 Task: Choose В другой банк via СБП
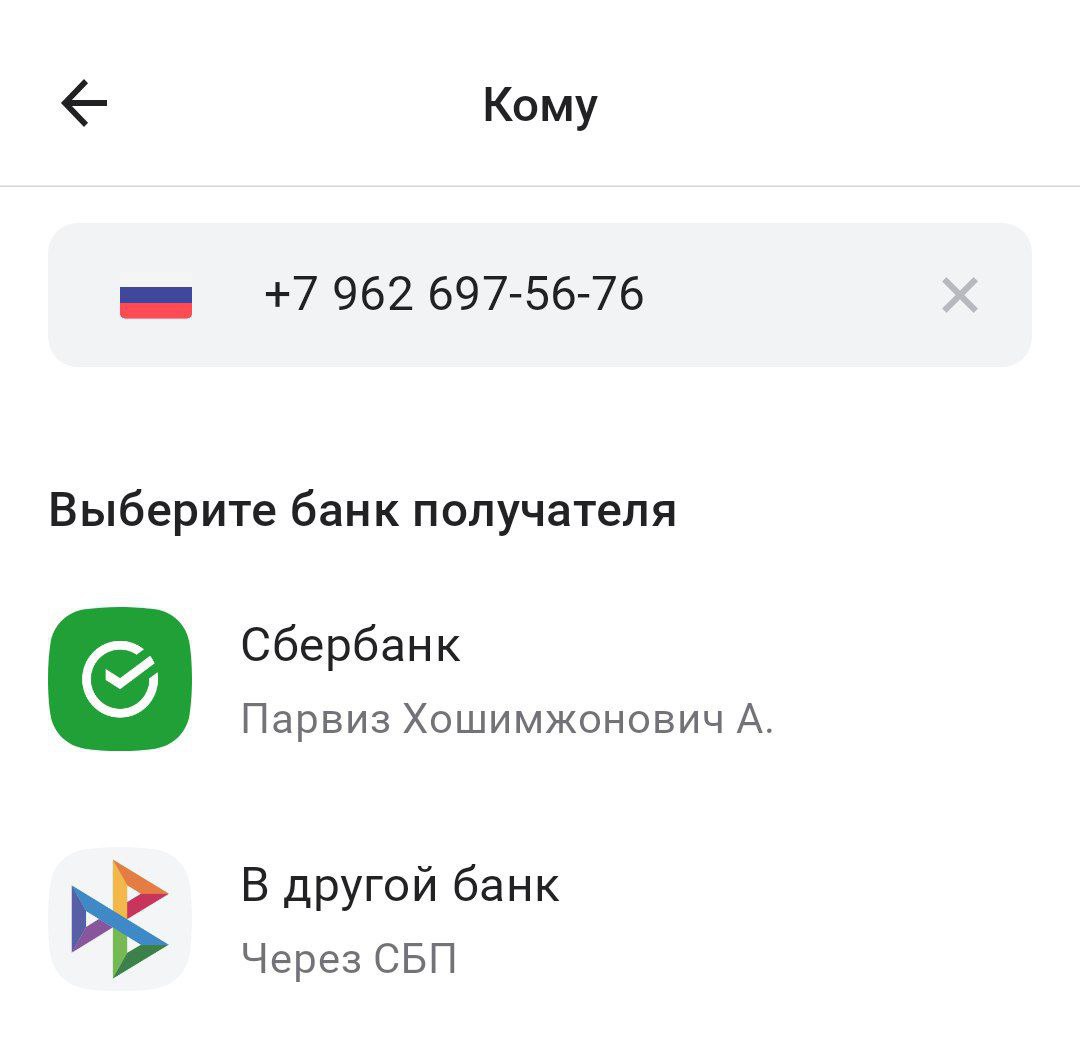(400, 918)
